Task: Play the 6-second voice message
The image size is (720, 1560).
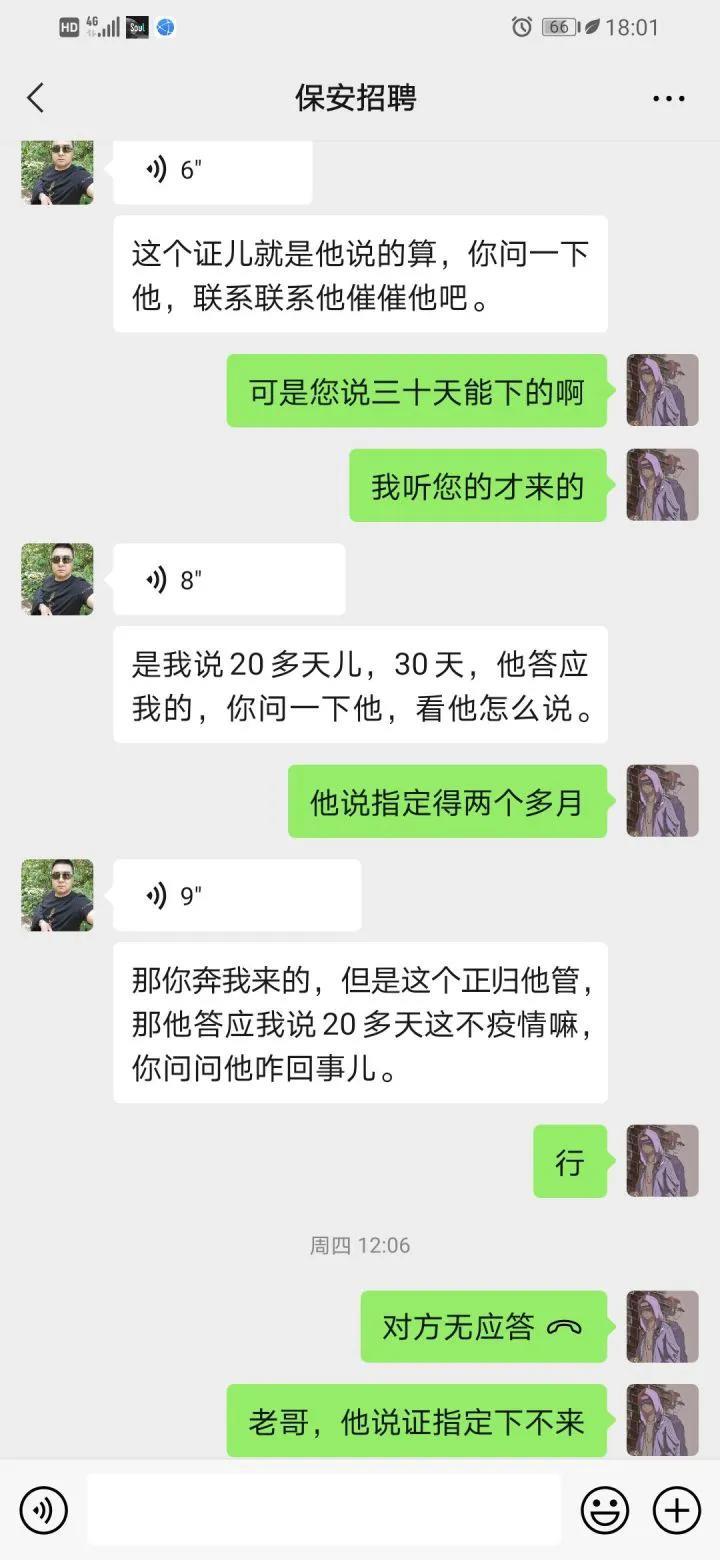Action: [212, 171]
